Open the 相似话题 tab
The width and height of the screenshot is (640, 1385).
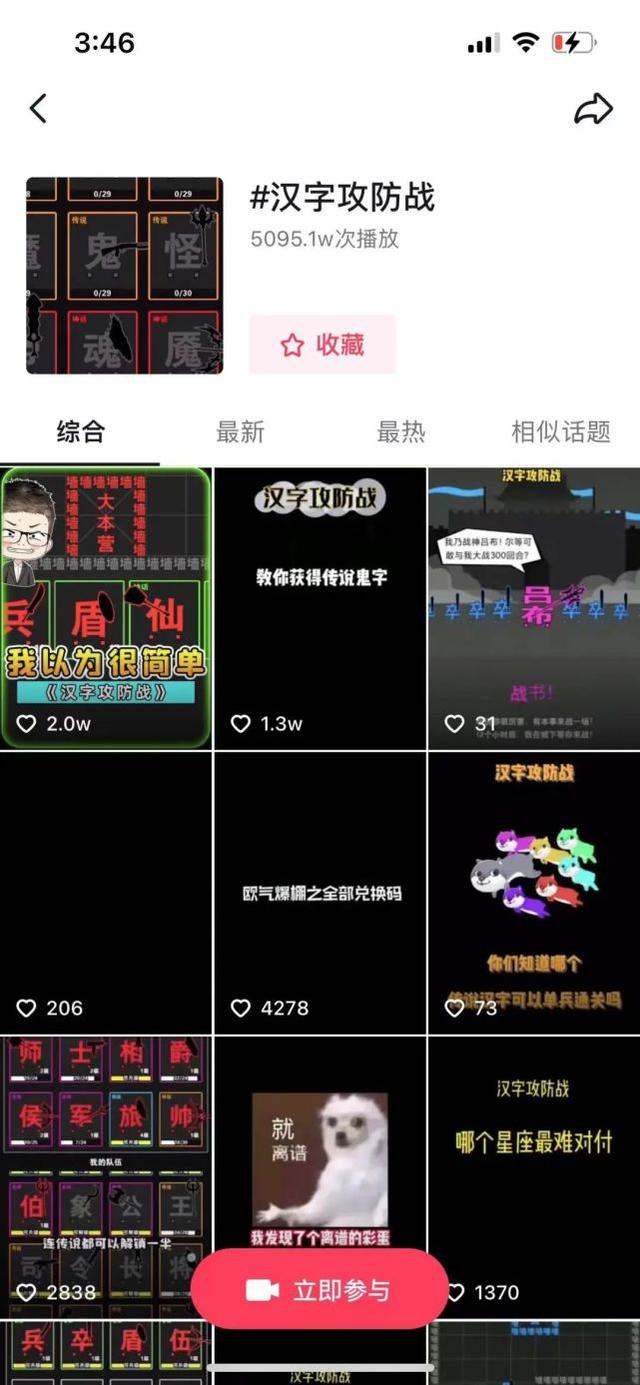point(560,432)
